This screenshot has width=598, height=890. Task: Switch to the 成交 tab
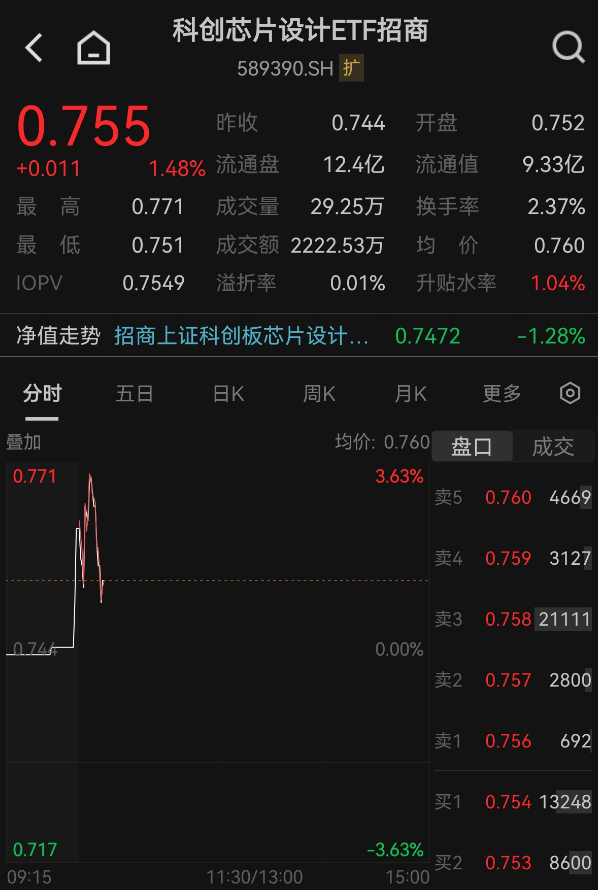553,447
